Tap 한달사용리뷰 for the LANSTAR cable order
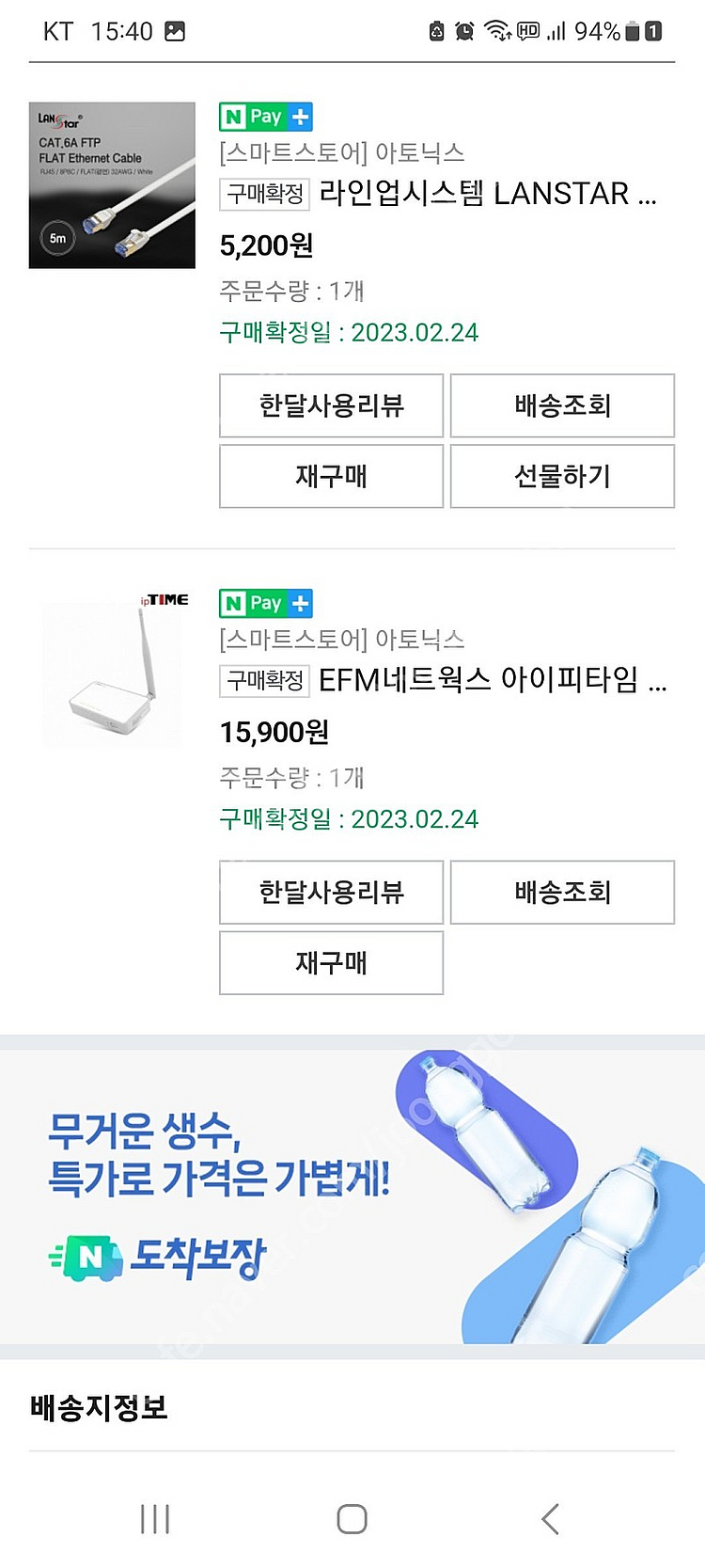 click(x=331, y=405)
